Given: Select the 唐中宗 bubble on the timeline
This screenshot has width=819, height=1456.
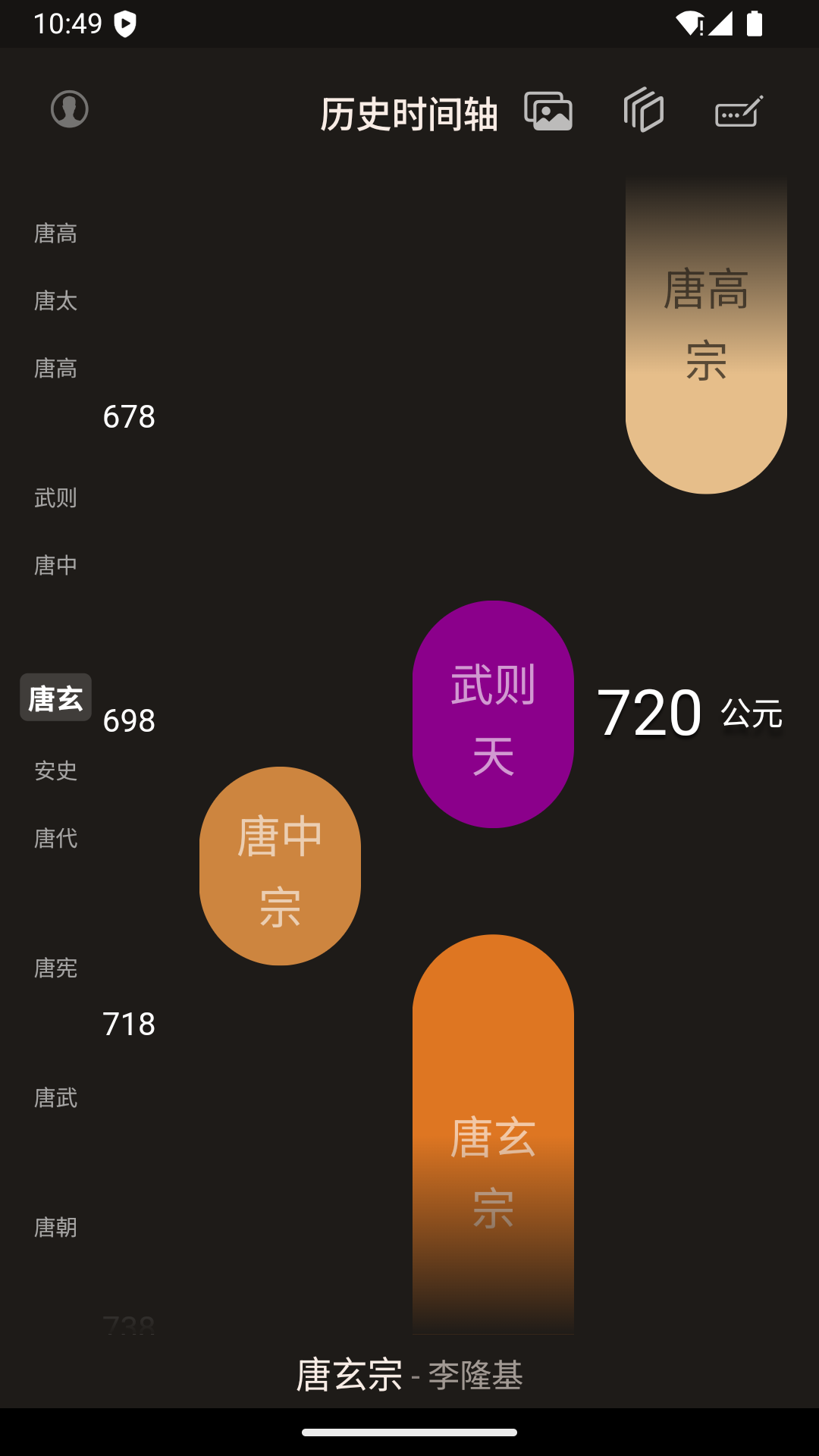Looking at the screenshot, I should (x=280, y=866).
